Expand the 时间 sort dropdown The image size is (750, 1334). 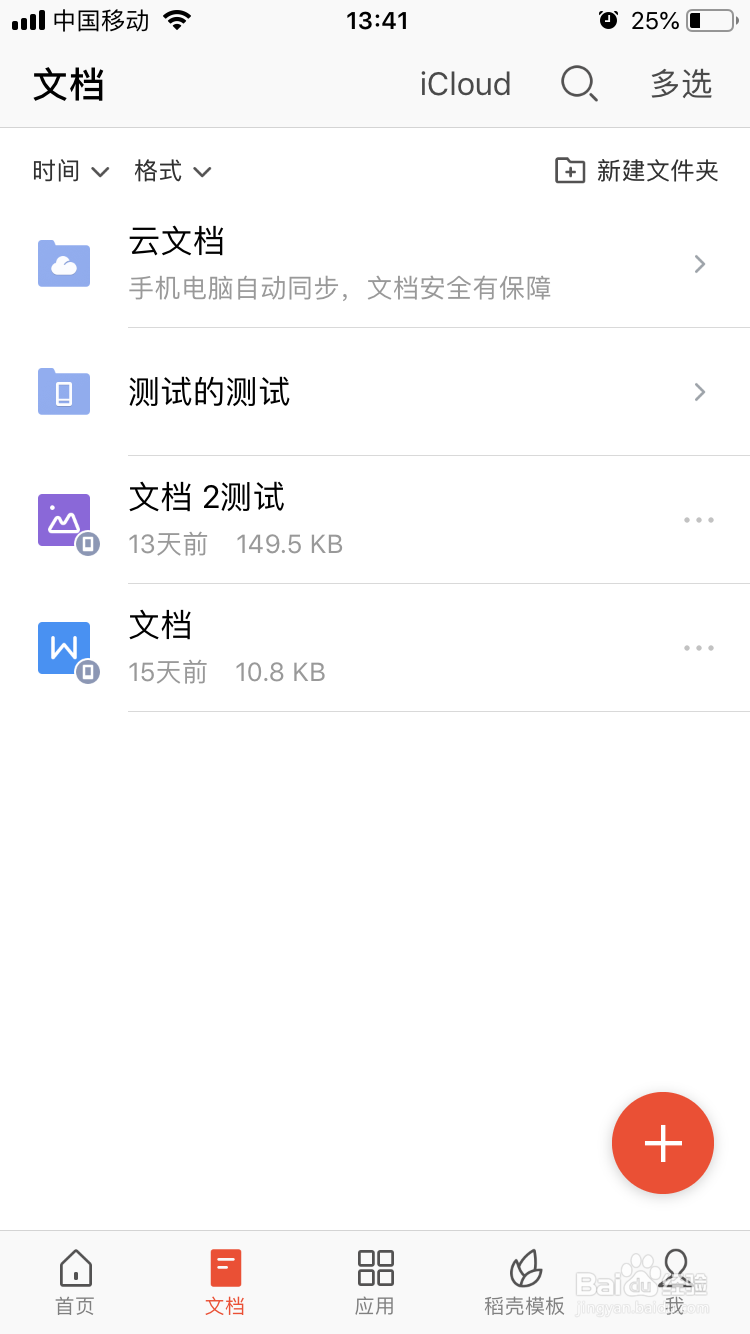(x=70, y=171)
